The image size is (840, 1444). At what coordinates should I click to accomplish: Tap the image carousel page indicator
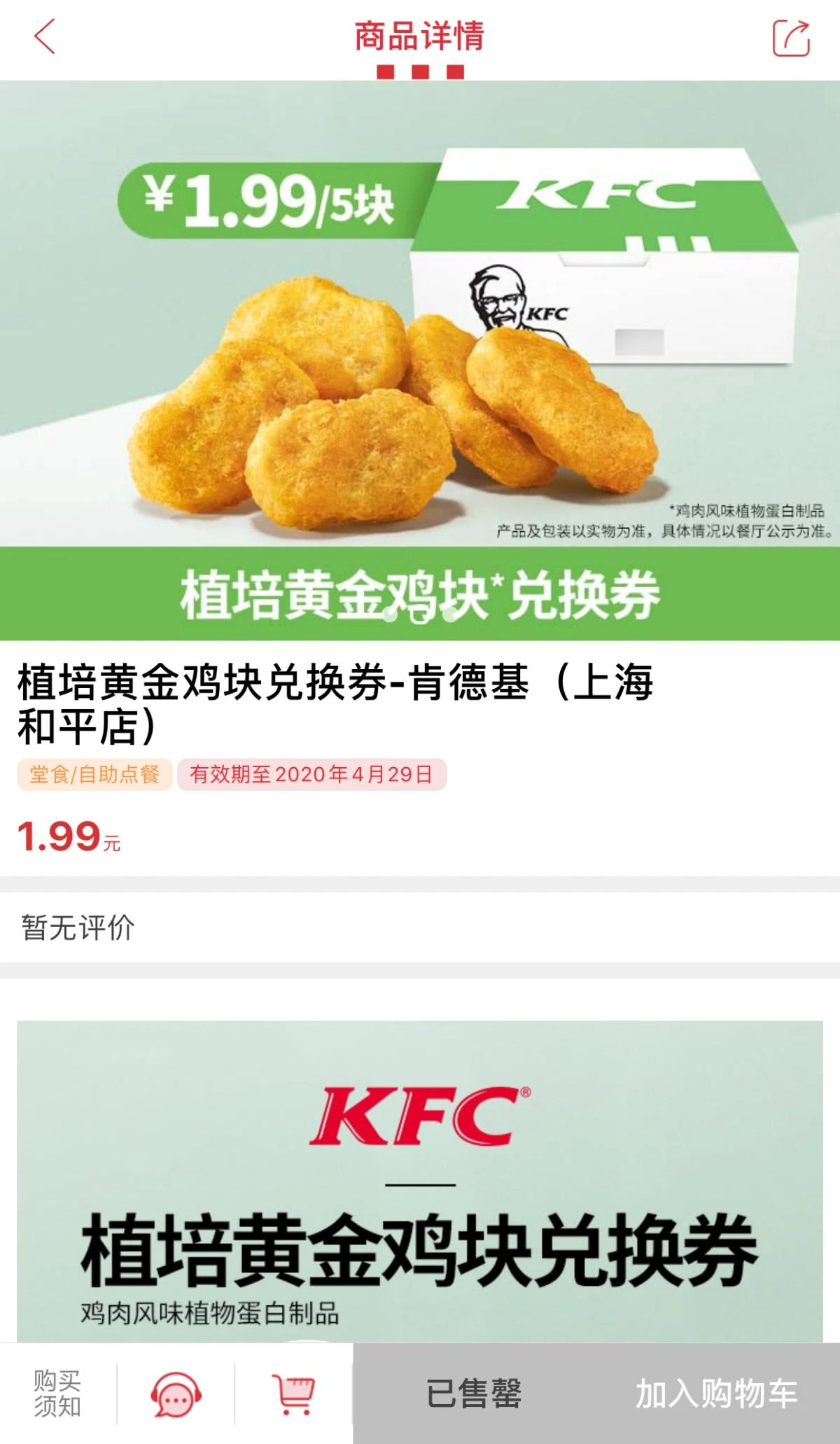(420, 615)
